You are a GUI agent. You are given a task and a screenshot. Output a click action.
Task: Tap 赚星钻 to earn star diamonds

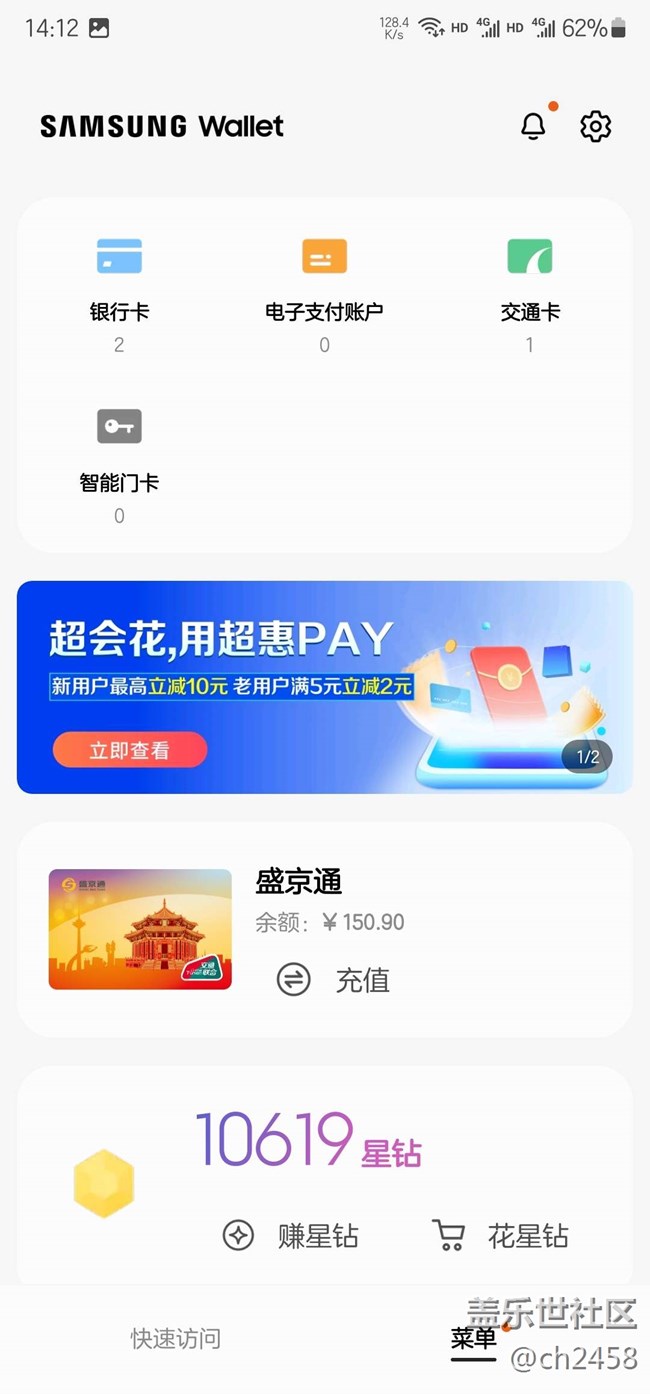click(290, 1236)
